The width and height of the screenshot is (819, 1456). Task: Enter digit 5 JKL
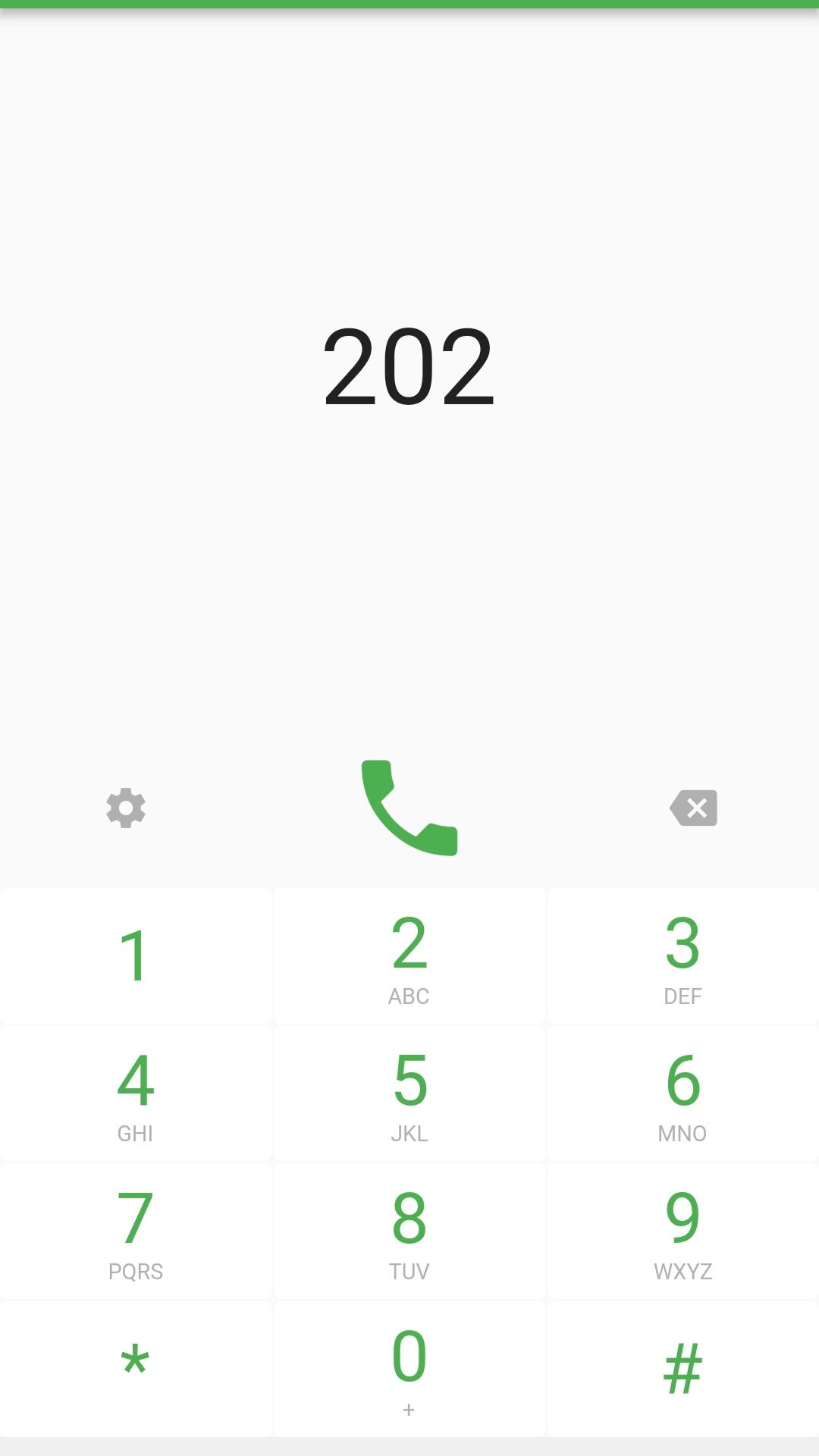(409, 1094)
